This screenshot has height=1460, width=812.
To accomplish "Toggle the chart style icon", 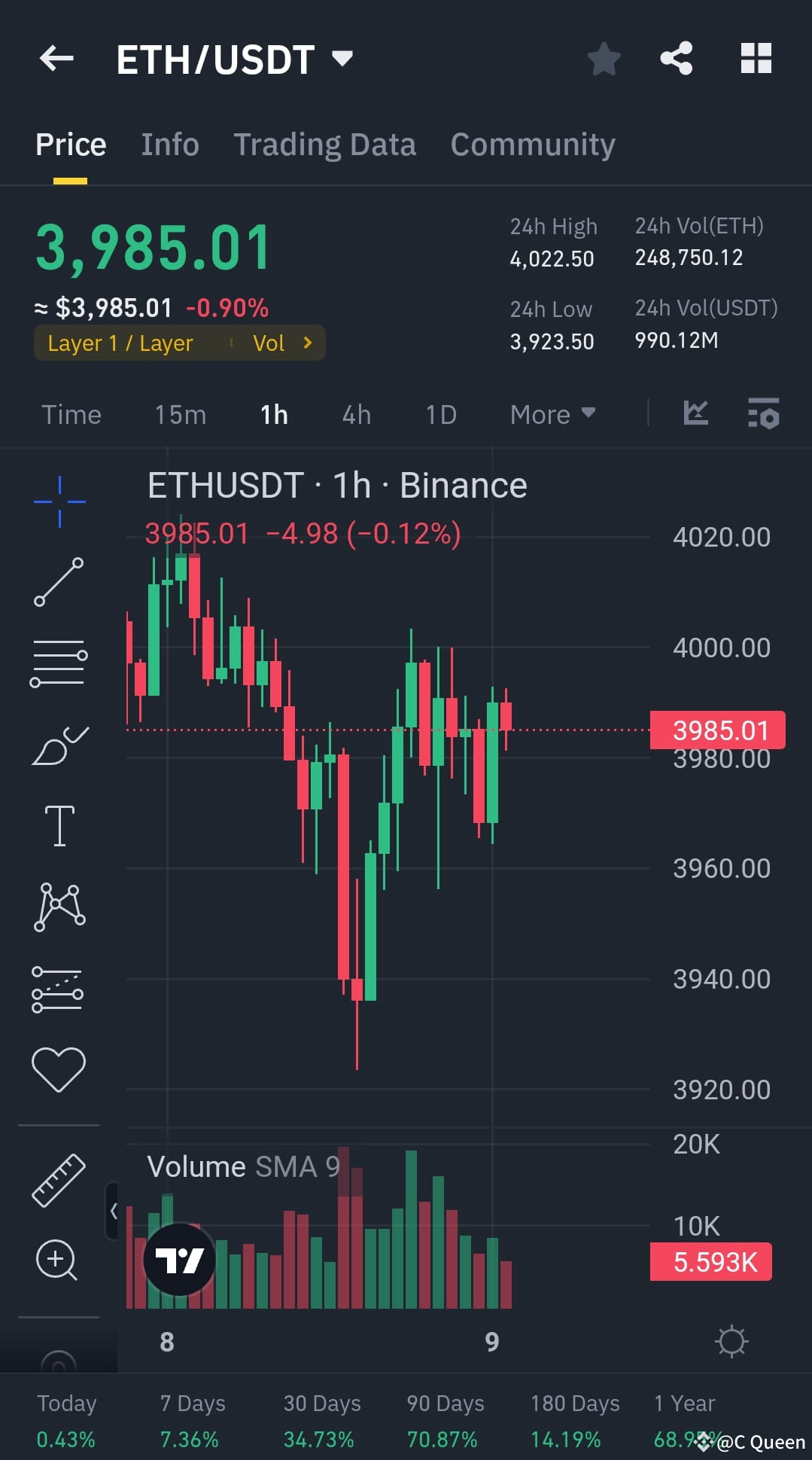I will pyautogui.click(x=697, y=413).
